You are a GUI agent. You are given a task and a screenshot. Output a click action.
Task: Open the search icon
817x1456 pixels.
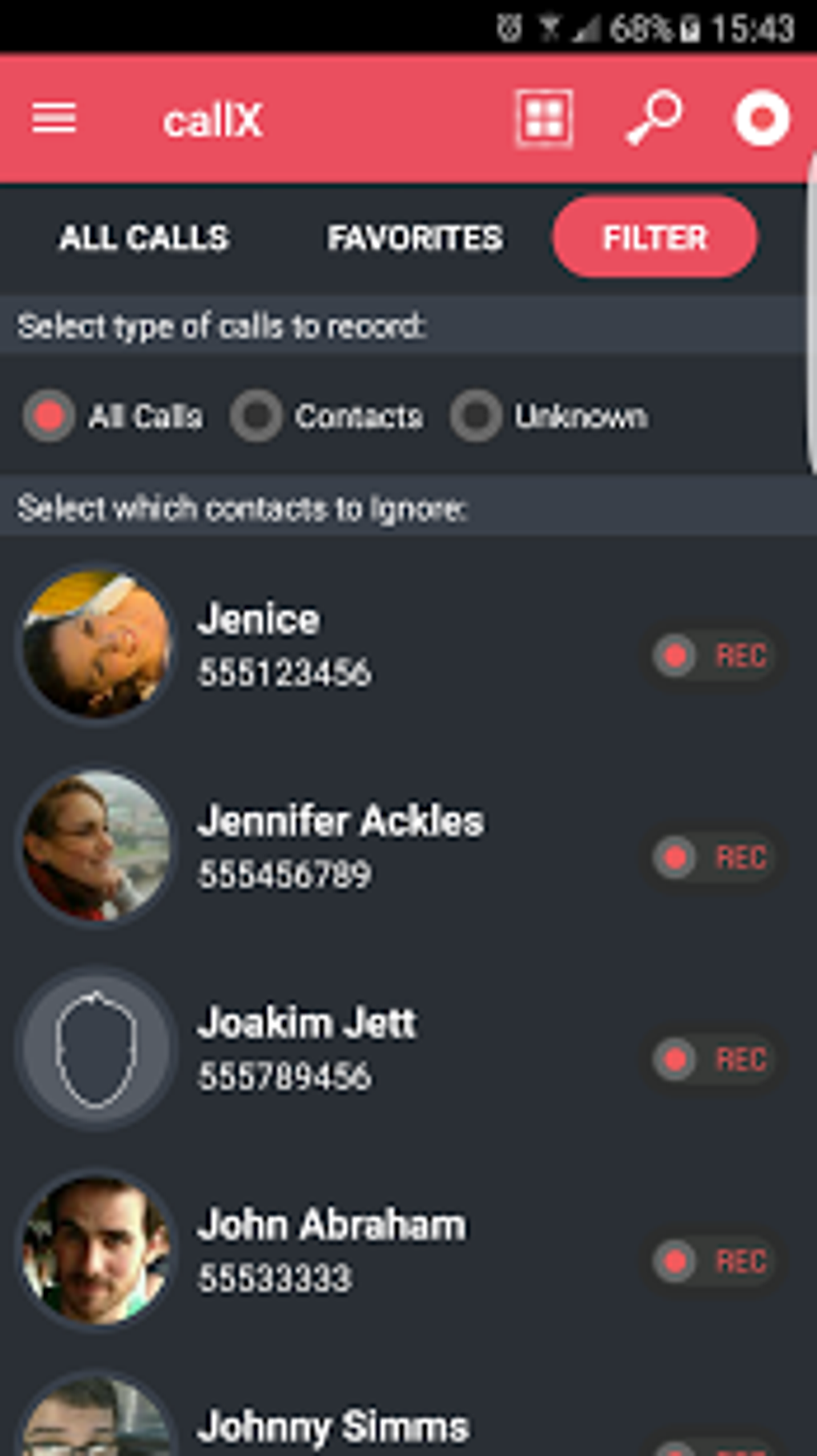point(654,119)
